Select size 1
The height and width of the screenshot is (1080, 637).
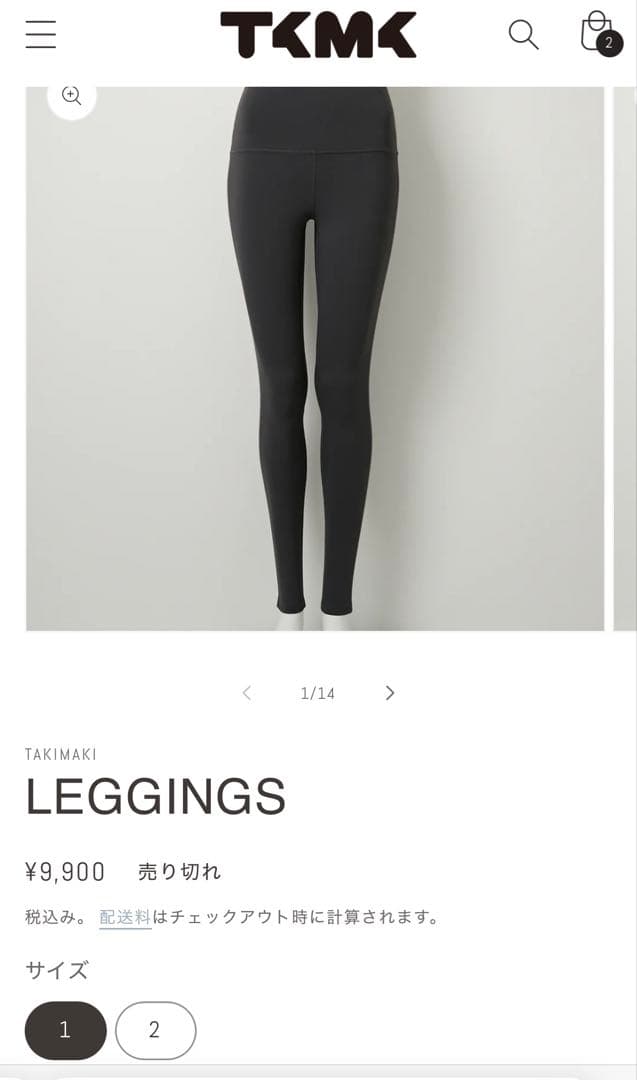[65, 1030]
